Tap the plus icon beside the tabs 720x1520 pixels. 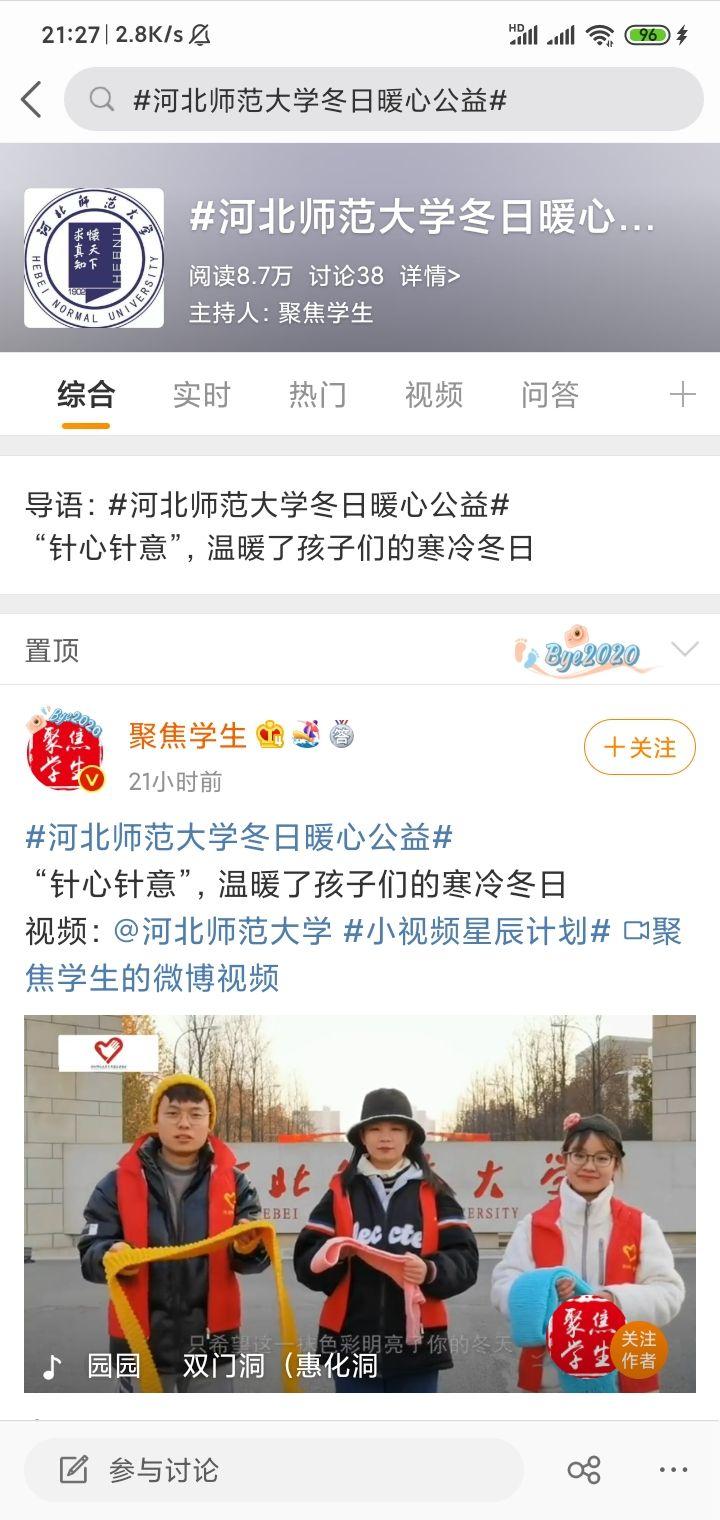coord(682,394)
